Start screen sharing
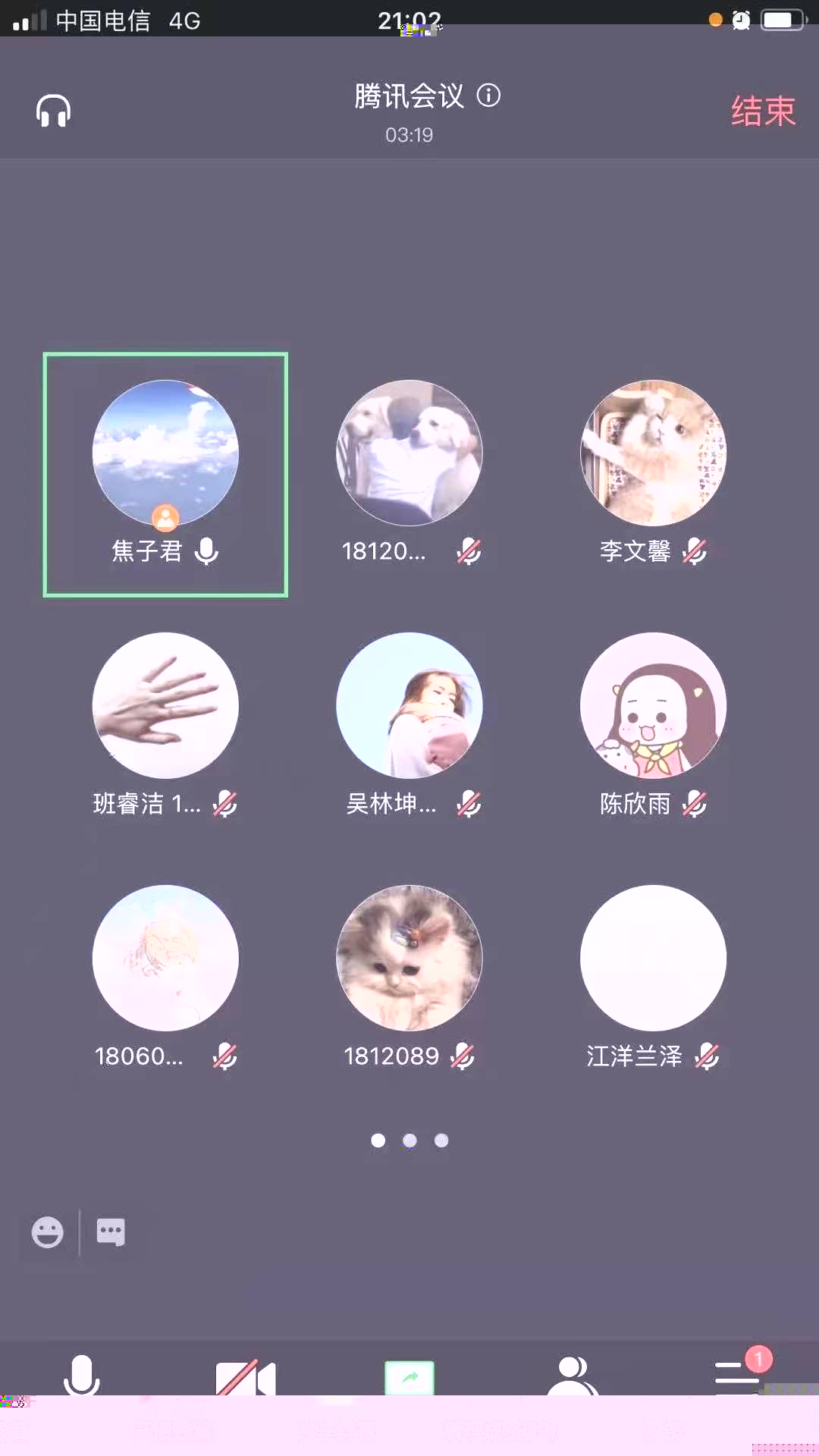819x1456 pixels. click(409, 1377)
